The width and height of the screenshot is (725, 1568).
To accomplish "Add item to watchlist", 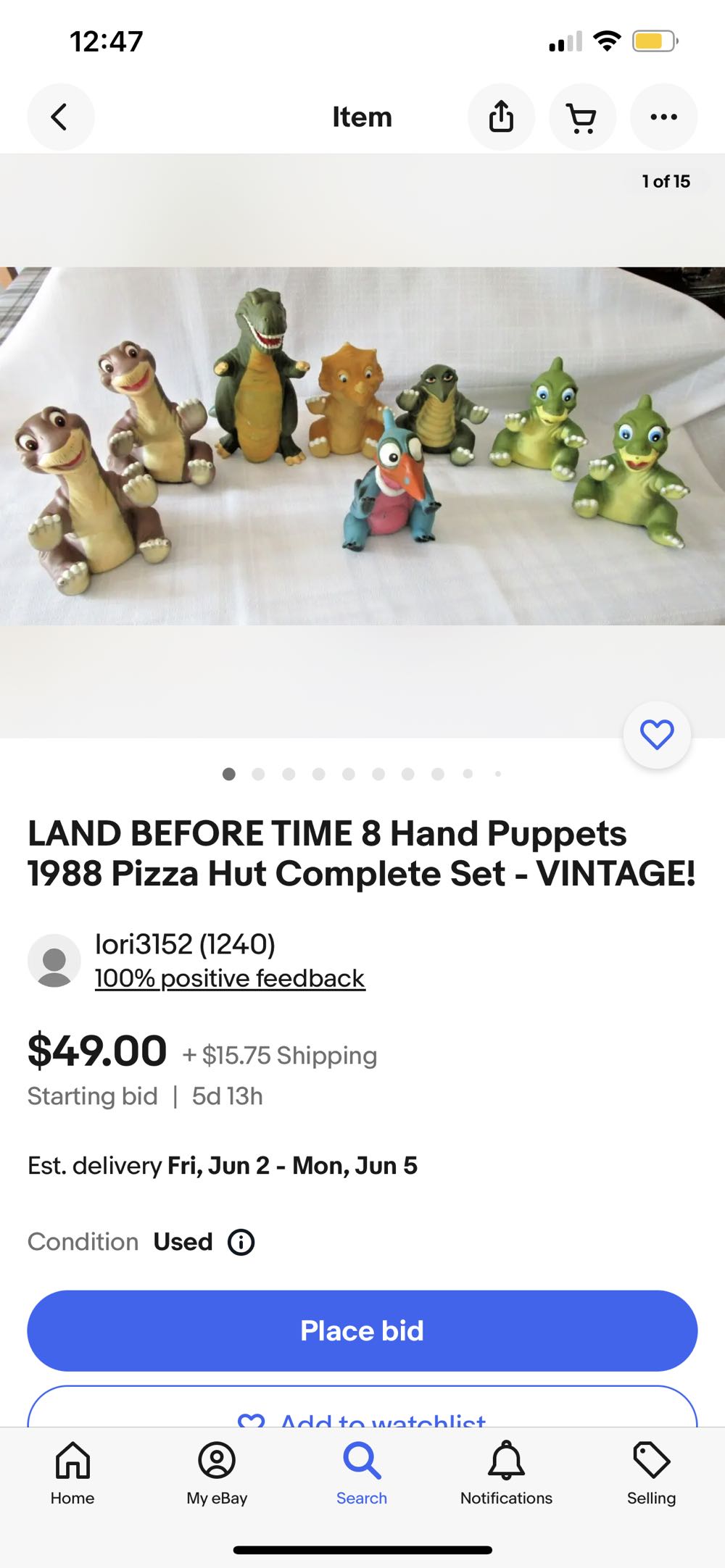I will pyautogui.click(x=362, y=1417).
